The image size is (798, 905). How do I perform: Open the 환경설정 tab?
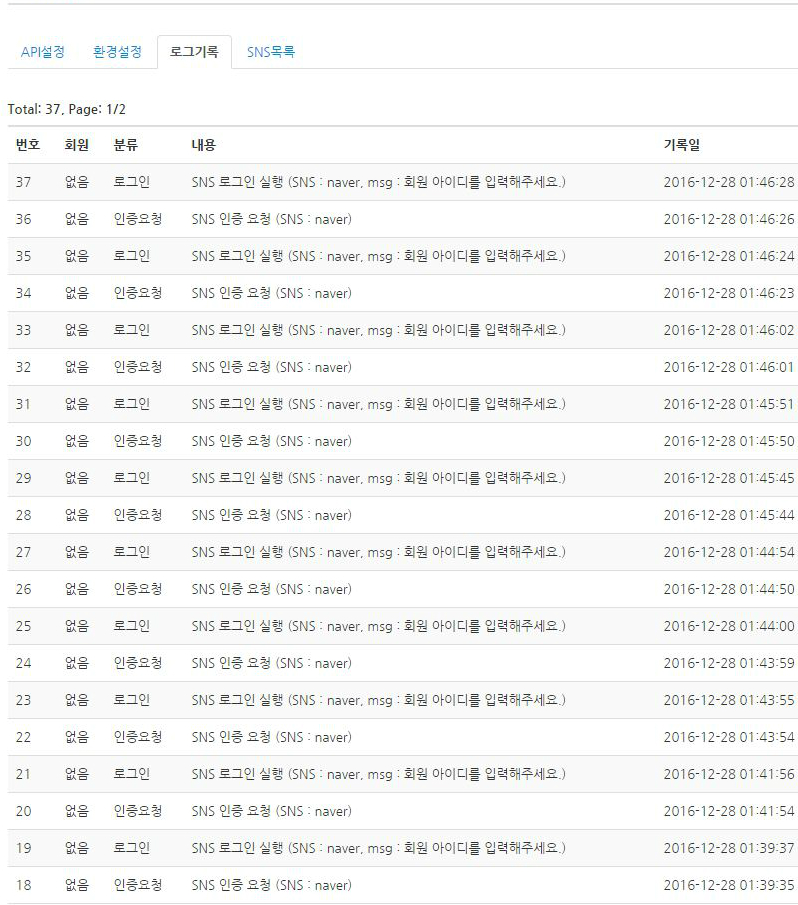tap(117, 52)
